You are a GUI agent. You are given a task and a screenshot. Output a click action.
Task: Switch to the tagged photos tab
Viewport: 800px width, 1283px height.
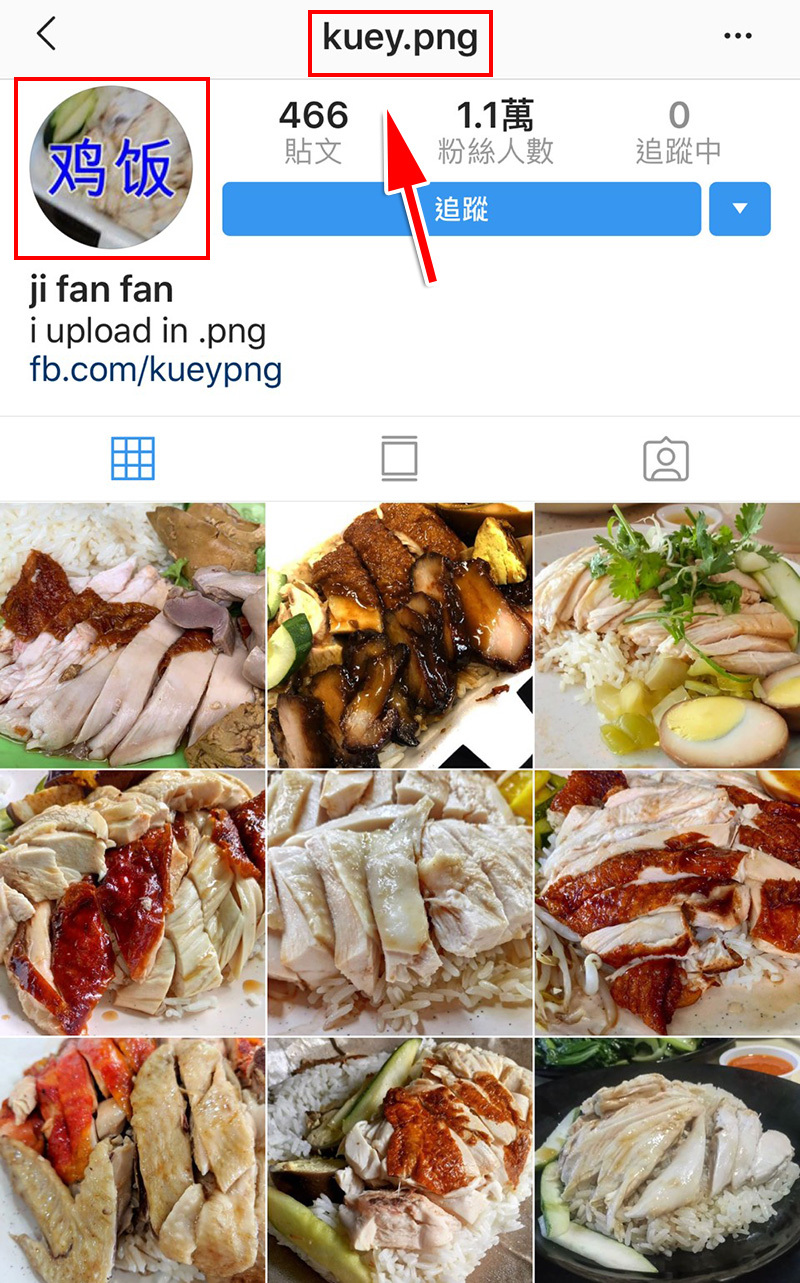tap(666, 459)
